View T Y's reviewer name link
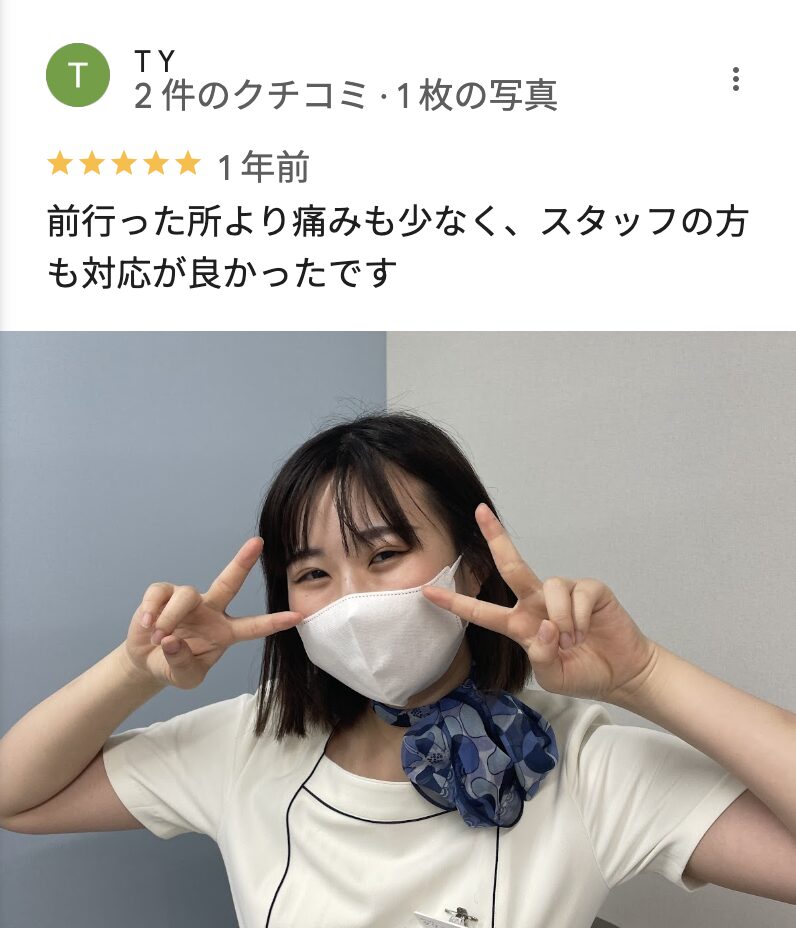Image resolution: width=796 pixels, height=928 pixels. [155, 62]
